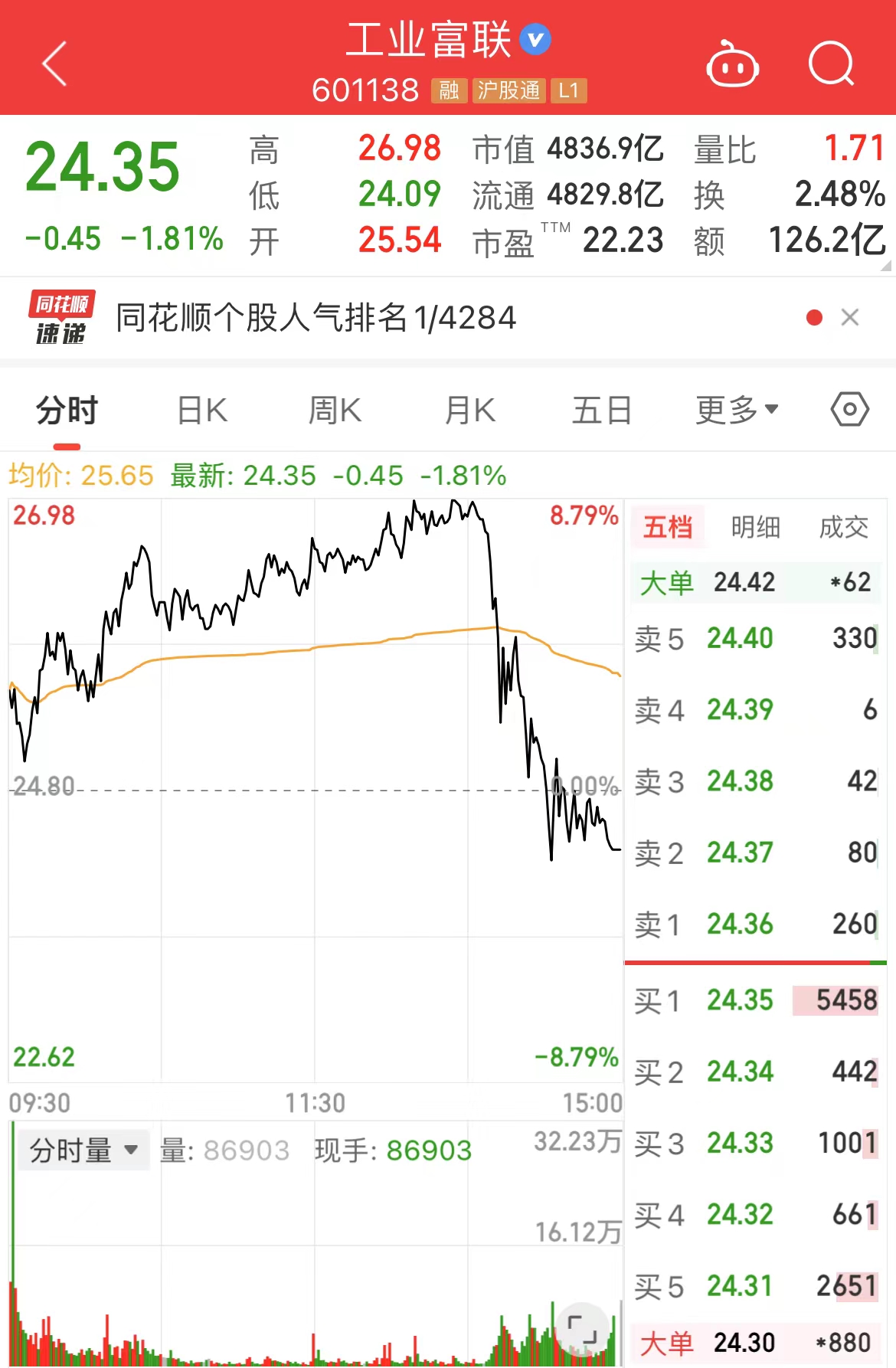Screen dimensions: 896x1368
Task: Expand chart to fullscreen
Action: tap(582, 1329)
